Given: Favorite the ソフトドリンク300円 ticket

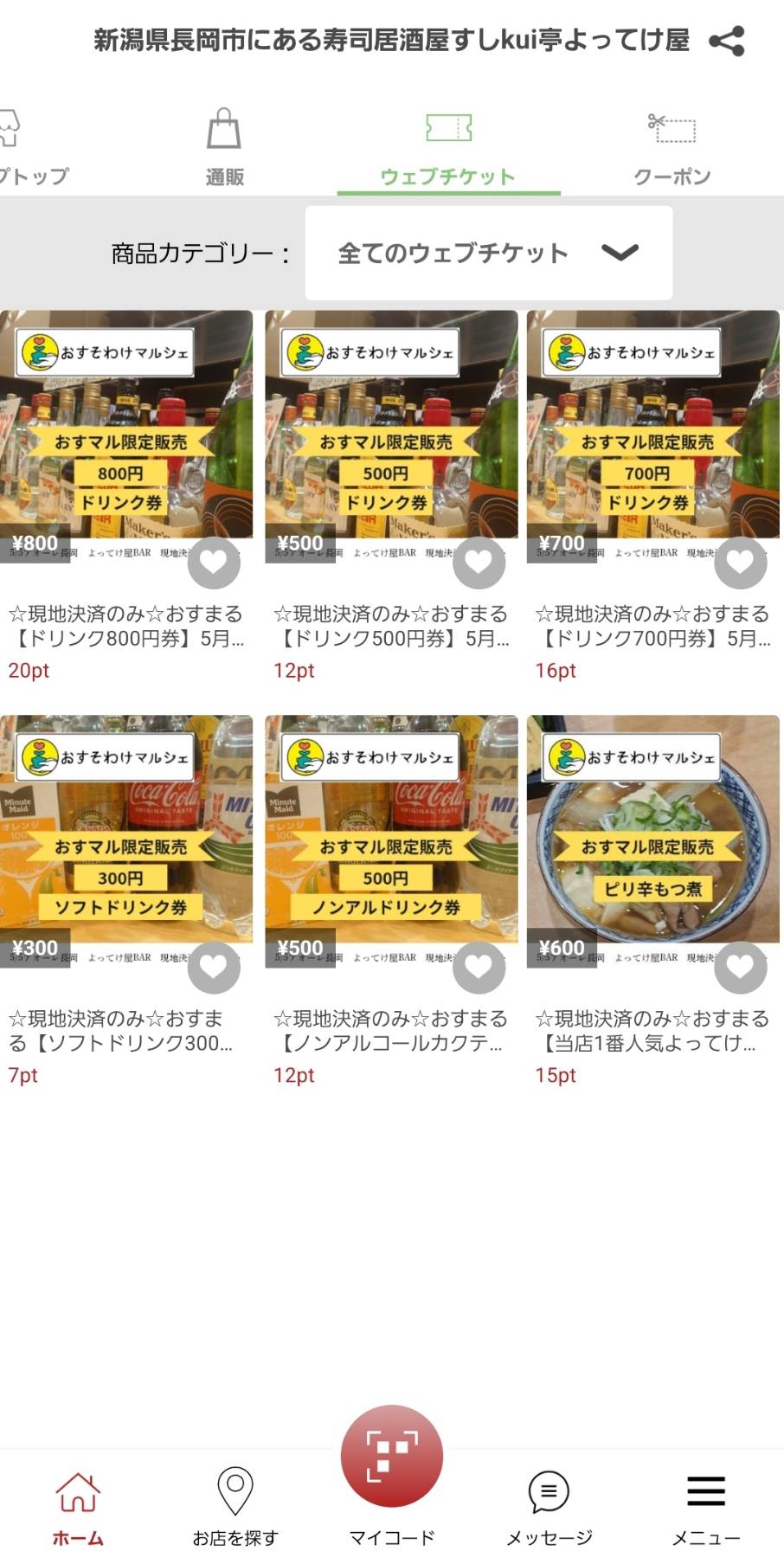Looking at the screenshot, I should pos(214,968).
